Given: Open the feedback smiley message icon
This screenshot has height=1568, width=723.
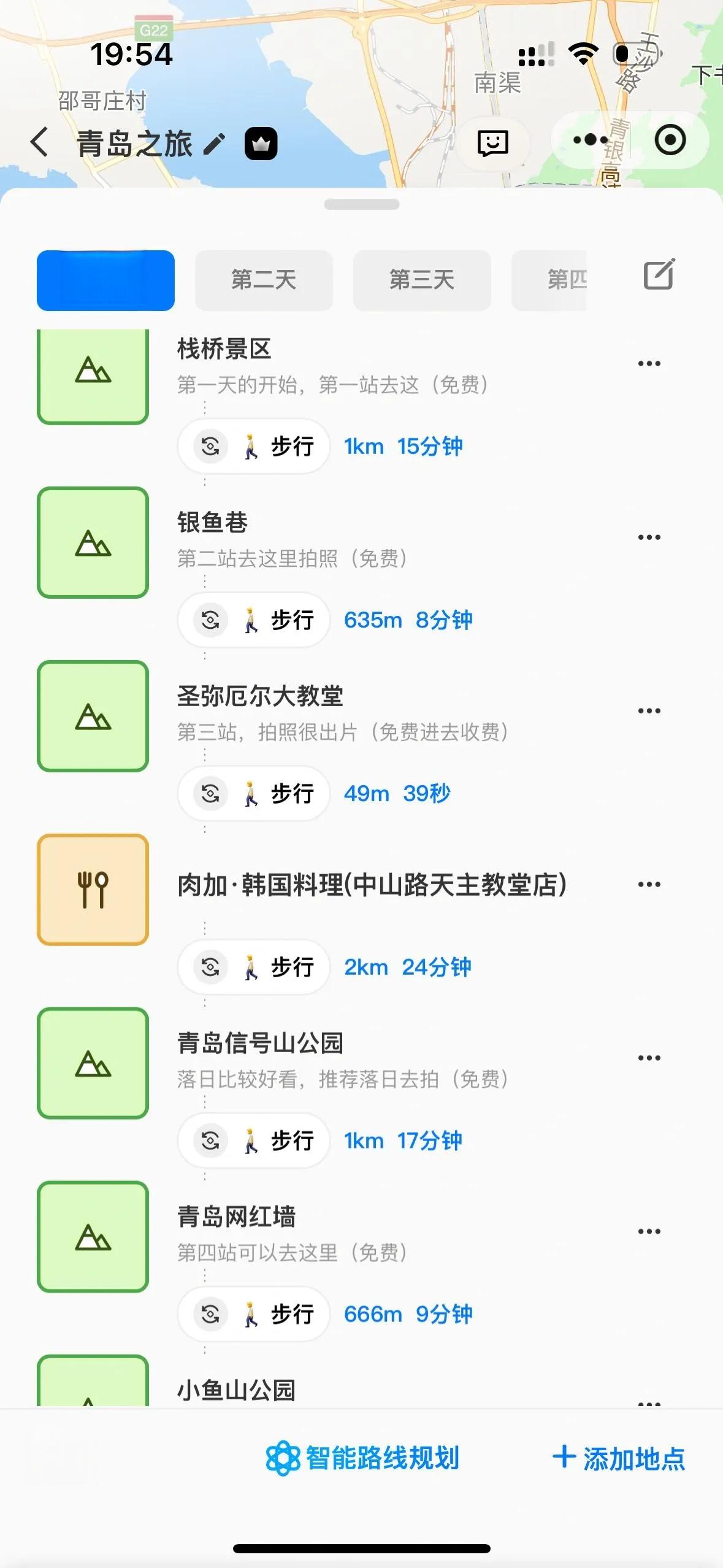Looking at the screenshot, I should [x=492, y=143].
